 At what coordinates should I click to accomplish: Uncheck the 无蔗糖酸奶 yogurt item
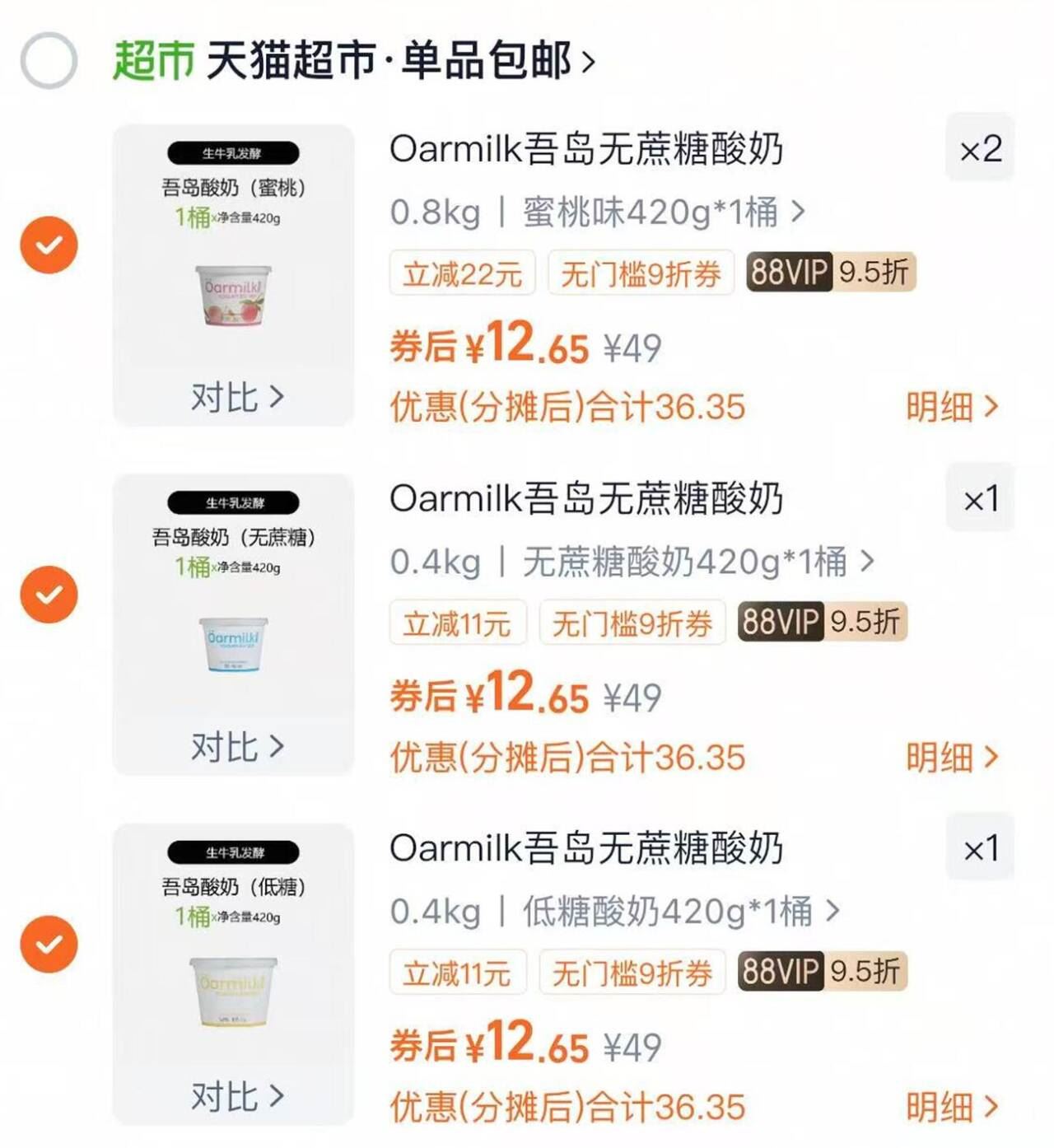click(49, 594)
